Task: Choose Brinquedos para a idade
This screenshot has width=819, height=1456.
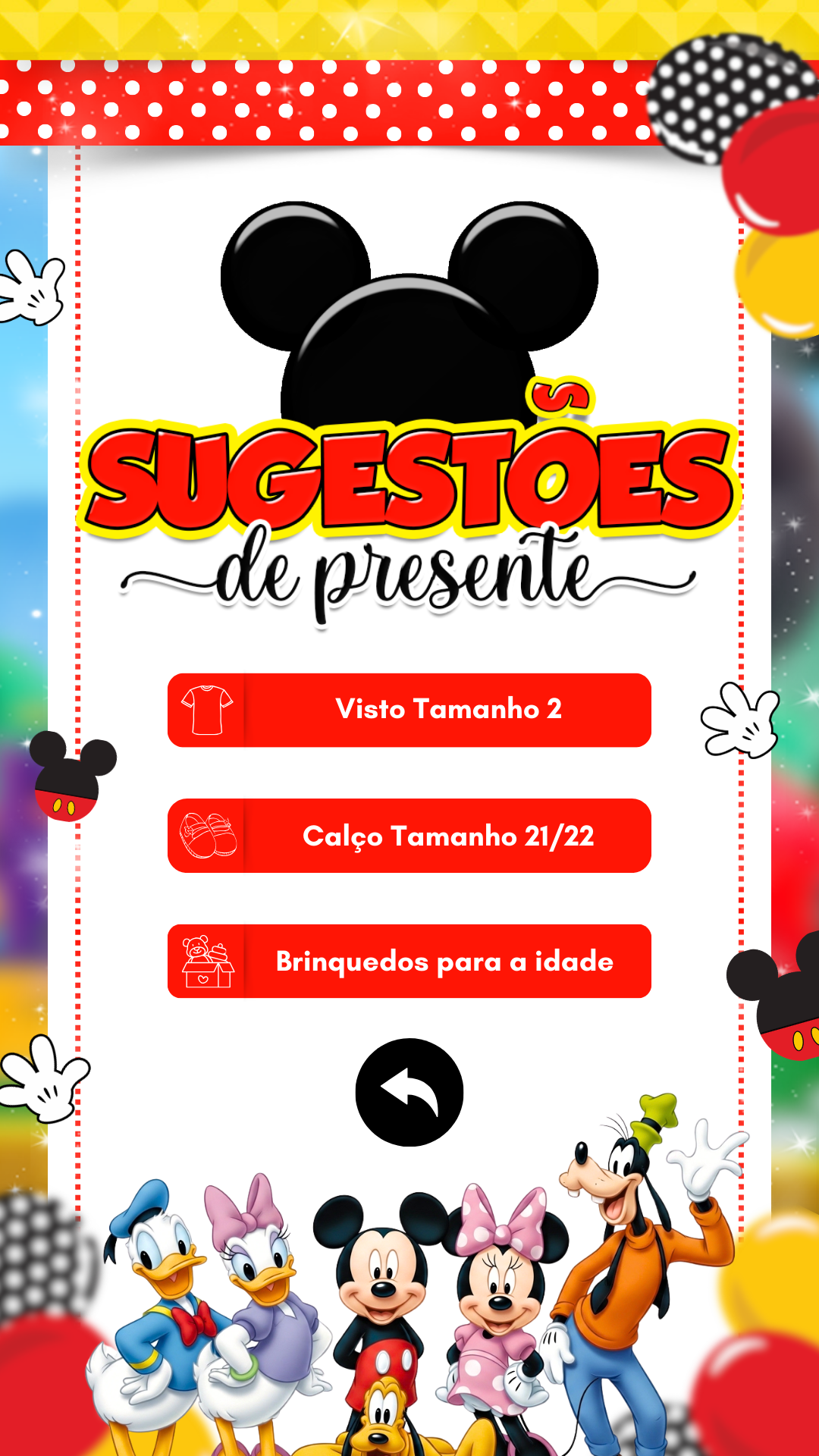Action: [x=409, y=961]
